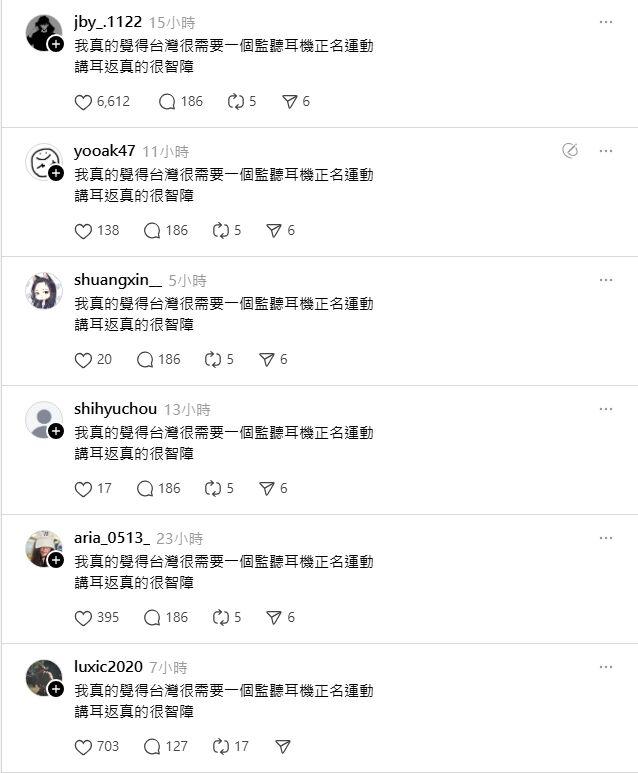Image resolution: width=638 pixels, height=773 pixels.
Task: Comment on luxic2020's post
Action: [x=152, y=746]
